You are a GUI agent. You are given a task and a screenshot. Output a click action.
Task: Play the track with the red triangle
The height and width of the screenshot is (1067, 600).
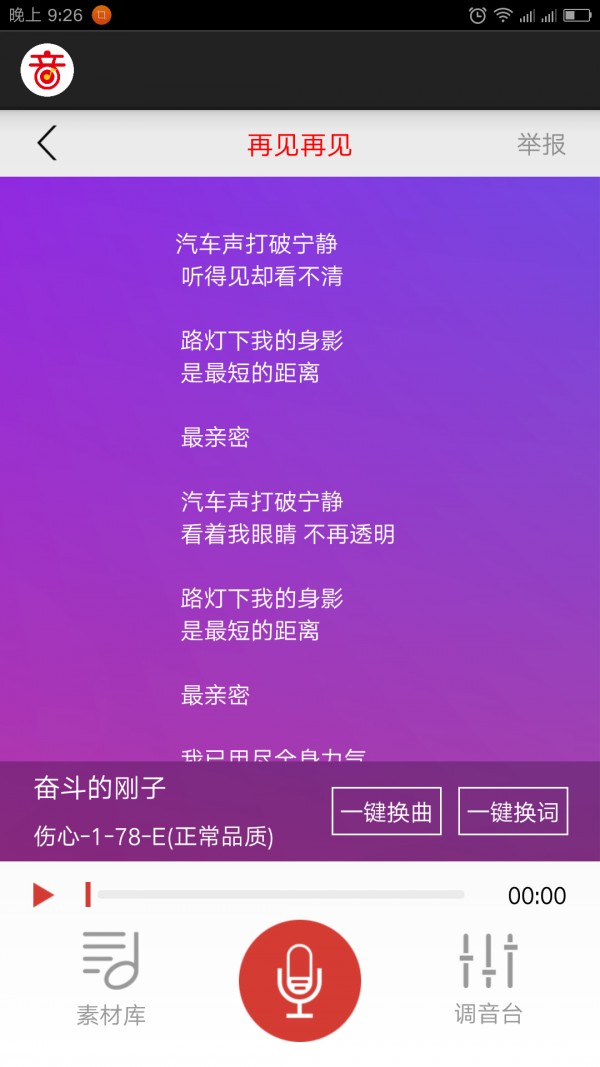(43, 894)
